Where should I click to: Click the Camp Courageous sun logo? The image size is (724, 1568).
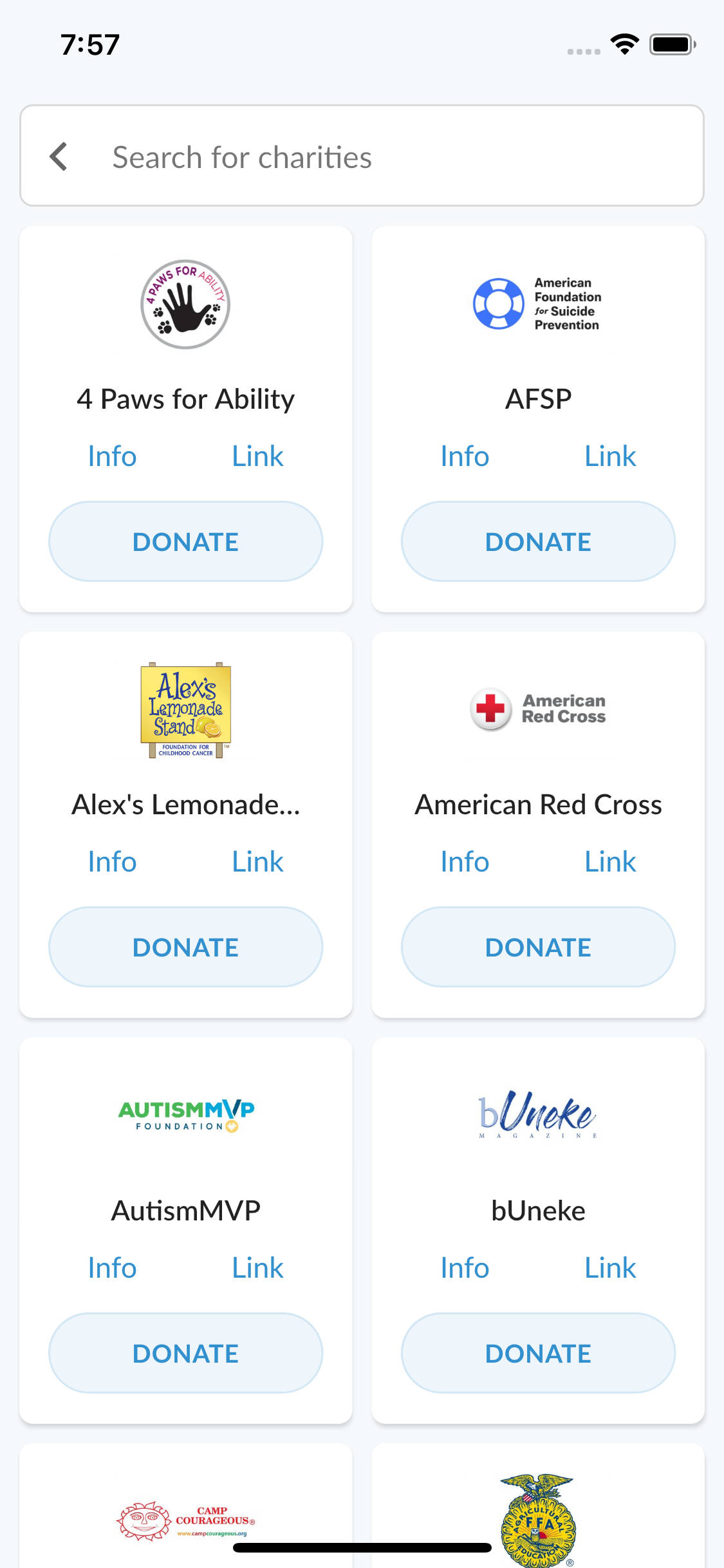pos(185,1522)
